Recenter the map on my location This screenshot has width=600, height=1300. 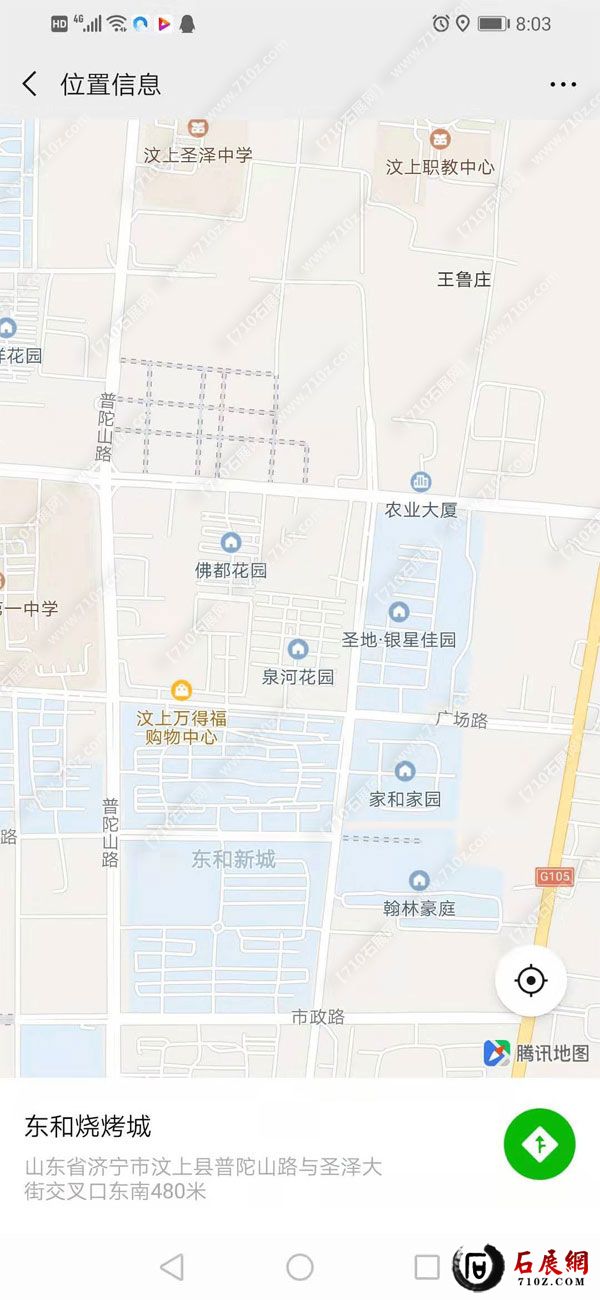click(x=531, y=980)
